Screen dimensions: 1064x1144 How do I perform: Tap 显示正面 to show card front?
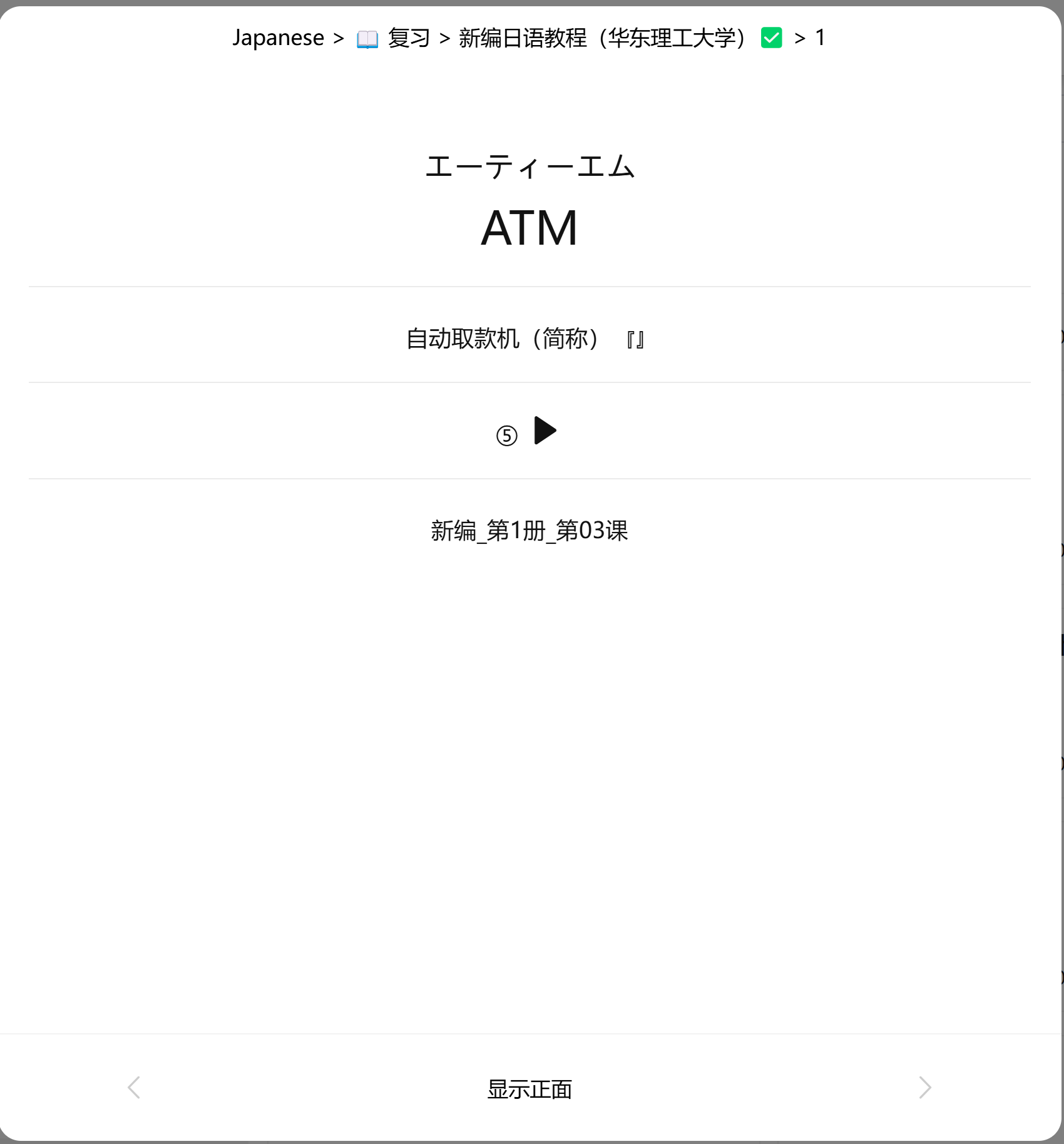(529, 1090)
